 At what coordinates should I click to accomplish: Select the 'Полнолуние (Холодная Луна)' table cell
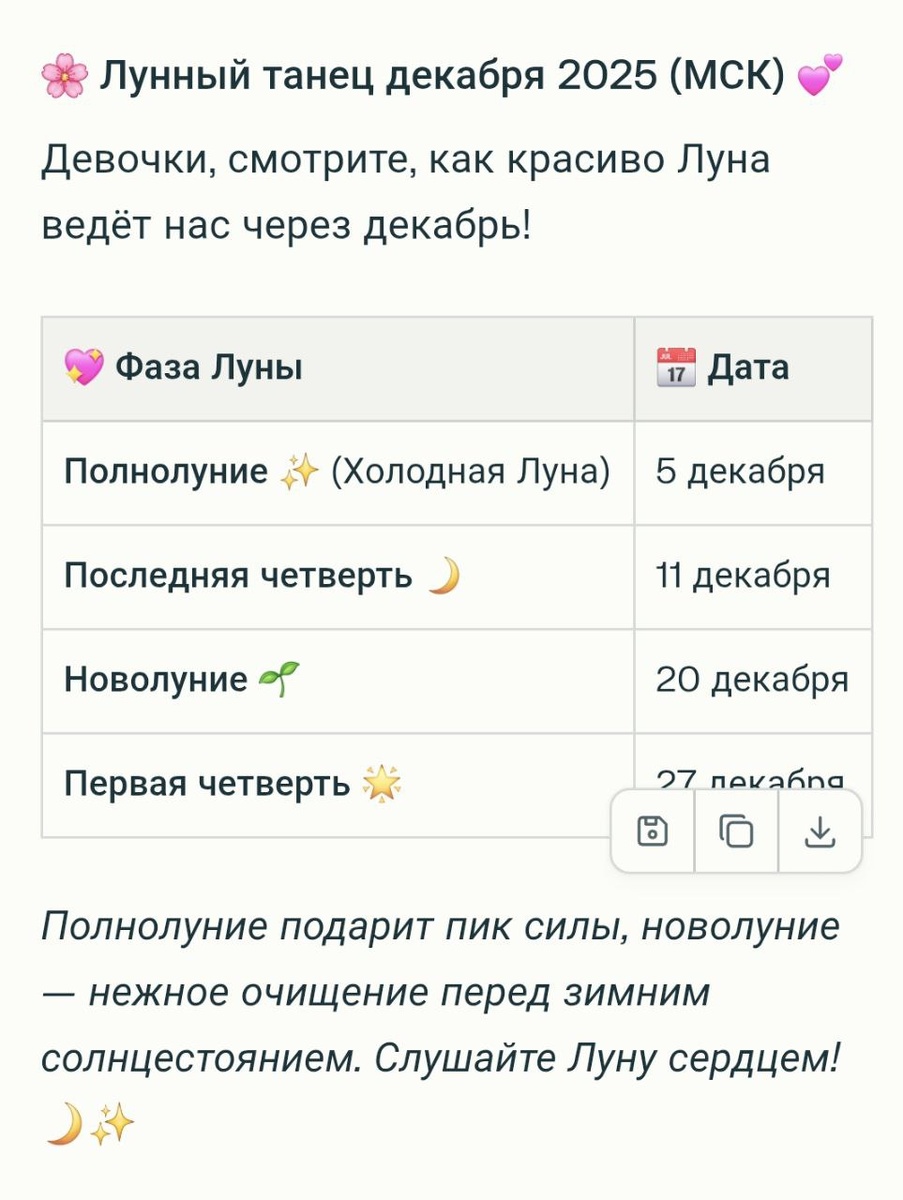coord(337,472)
